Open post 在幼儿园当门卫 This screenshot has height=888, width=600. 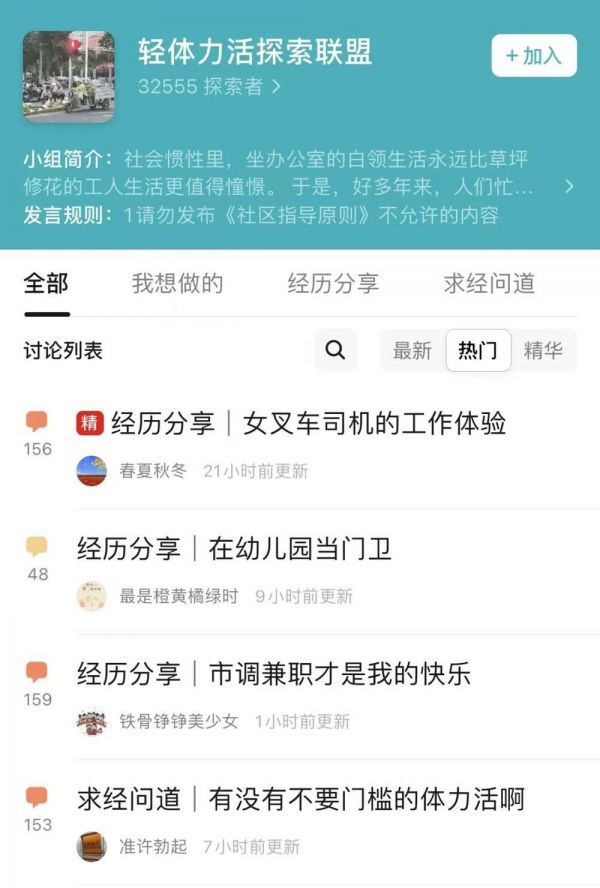click(x=235, y=548)
